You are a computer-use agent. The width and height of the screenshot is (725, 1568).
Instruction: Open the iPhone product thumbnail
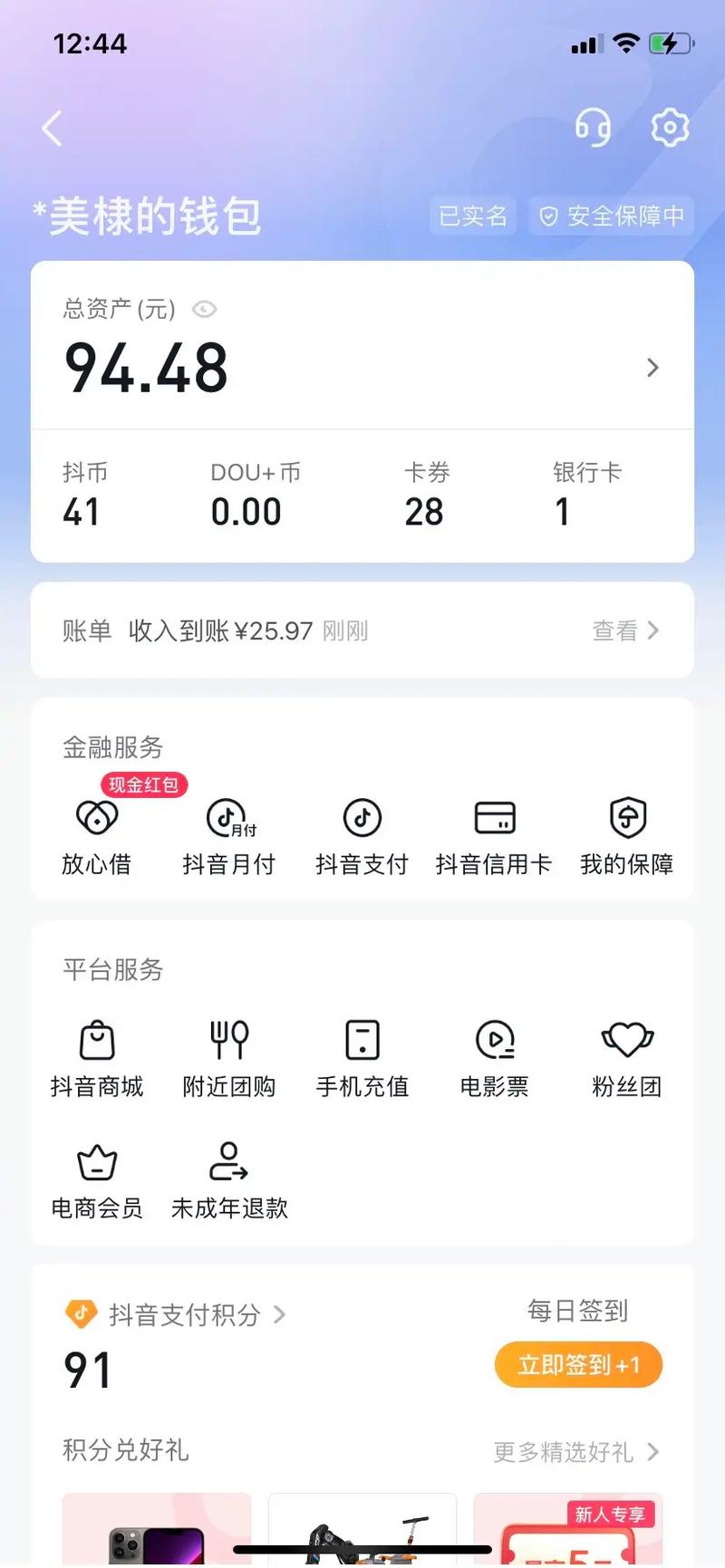tap(156, 1531)
